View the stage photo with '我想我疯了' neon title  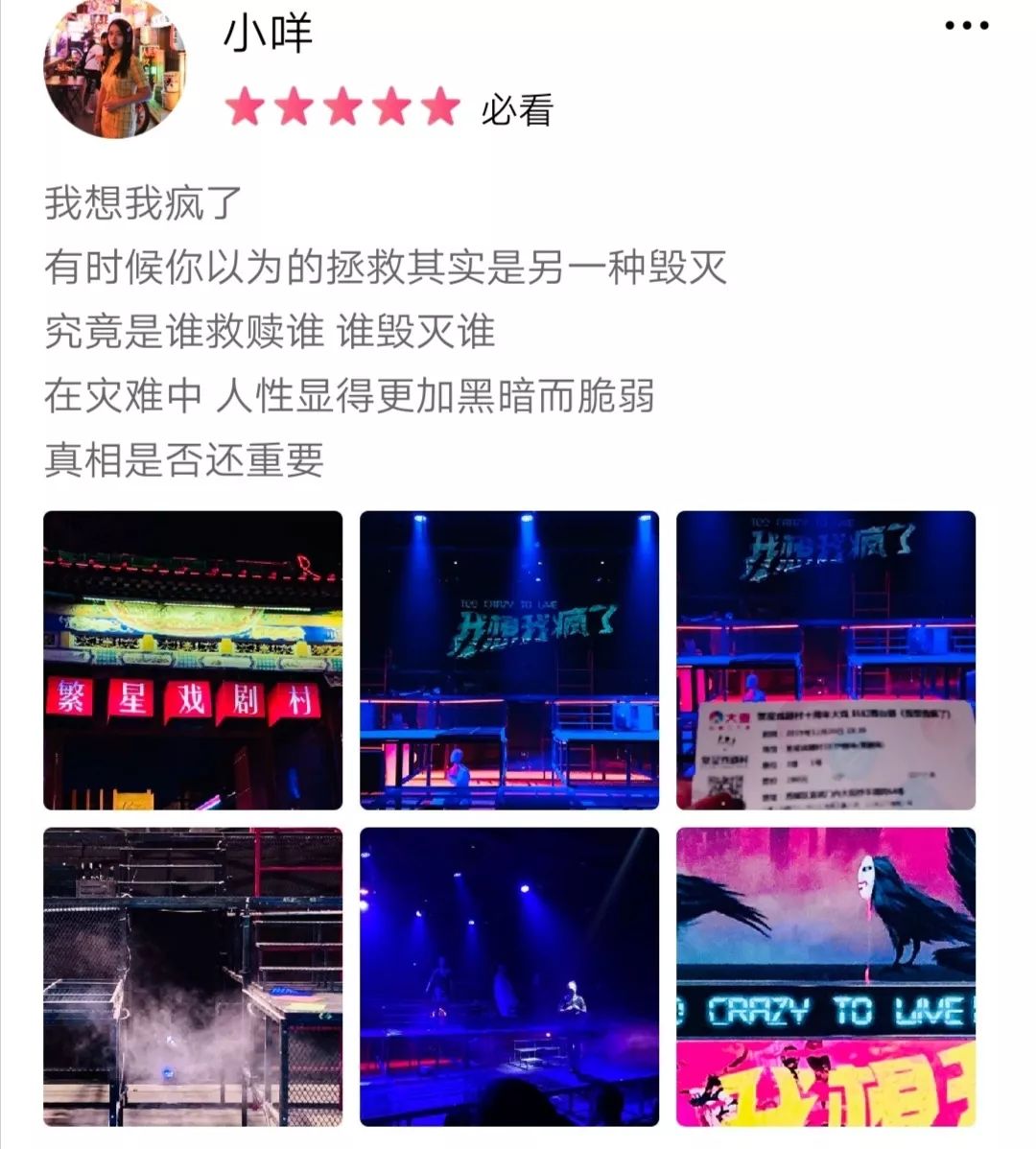point(510,660)
